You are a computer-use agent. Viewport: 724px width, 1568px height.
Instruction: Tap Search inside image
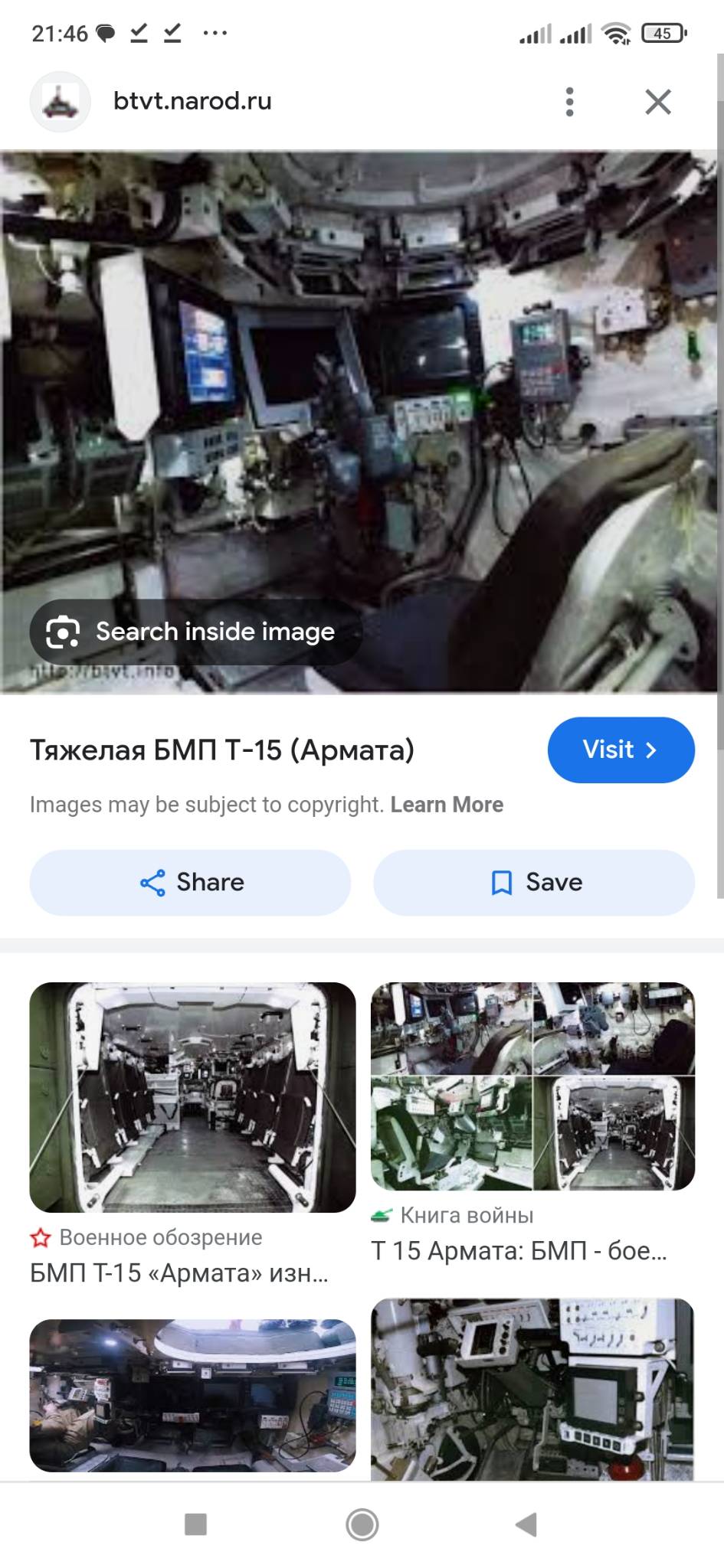click(195, 632)
